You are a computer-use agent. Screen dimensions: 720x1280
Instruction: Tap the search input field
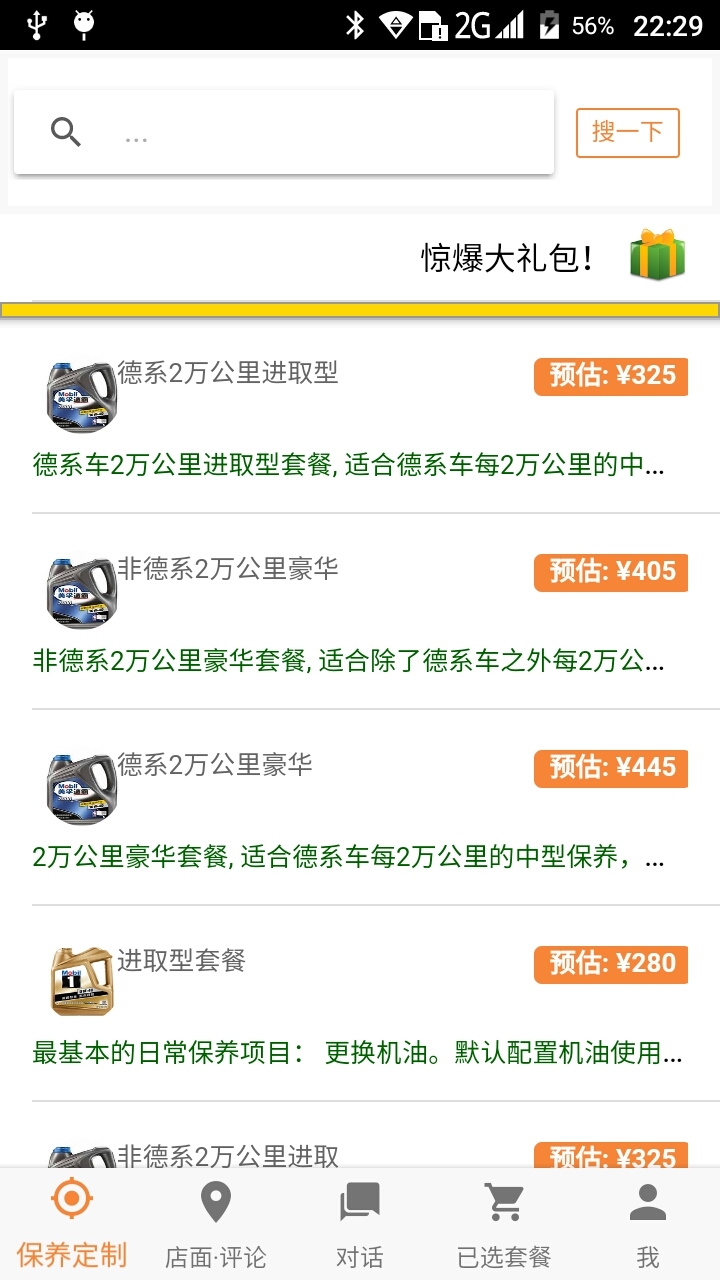click(283, 132)
